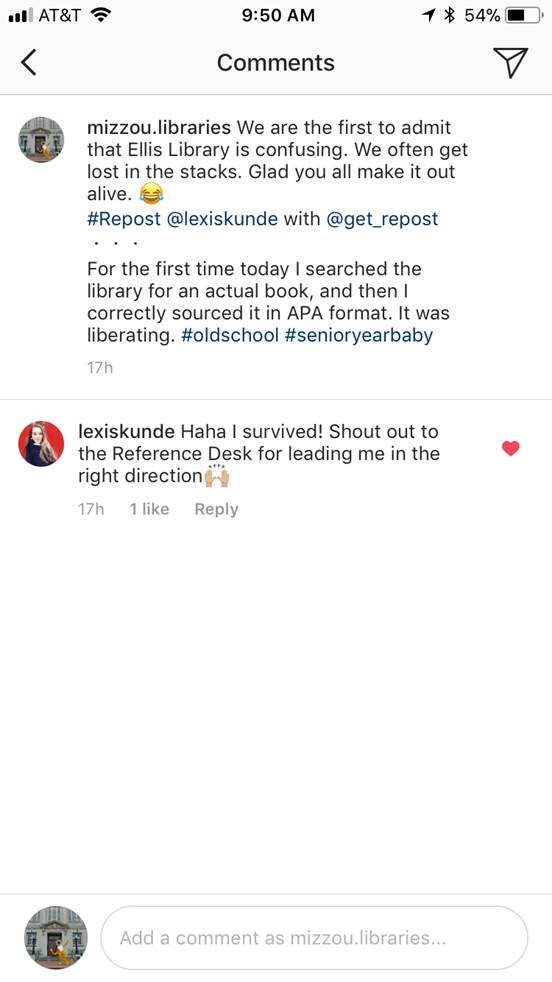Open the direct message paper-plane icon

point(510,62)
